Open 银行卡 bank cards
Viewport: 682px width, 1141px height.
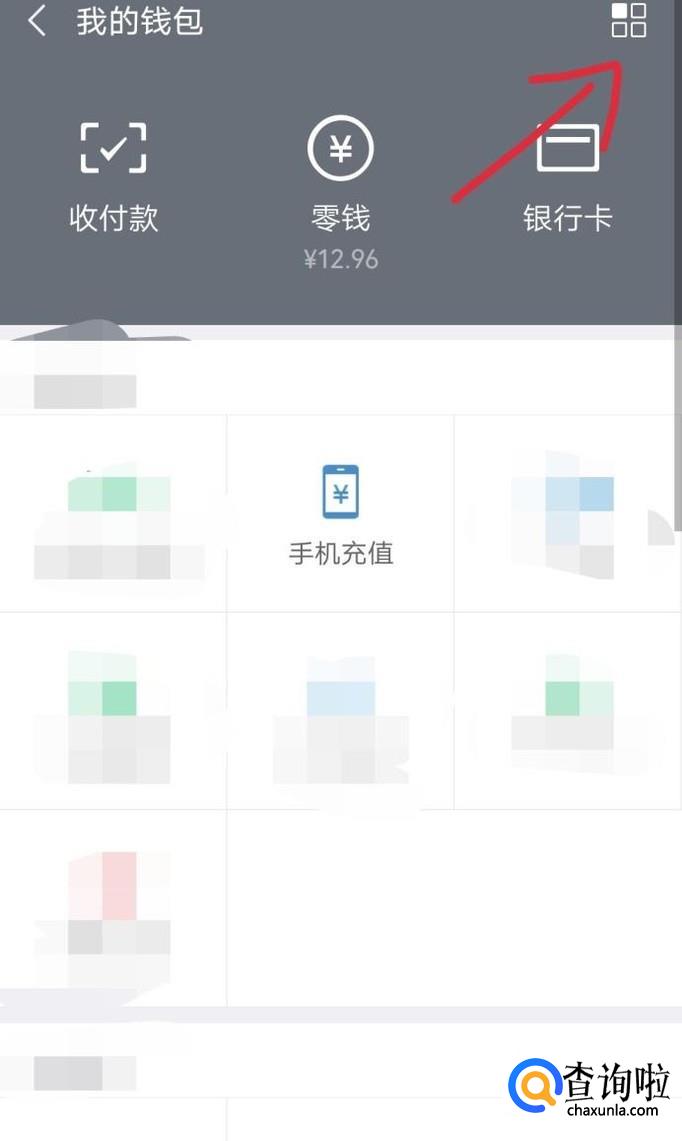(x=568, y=177)
